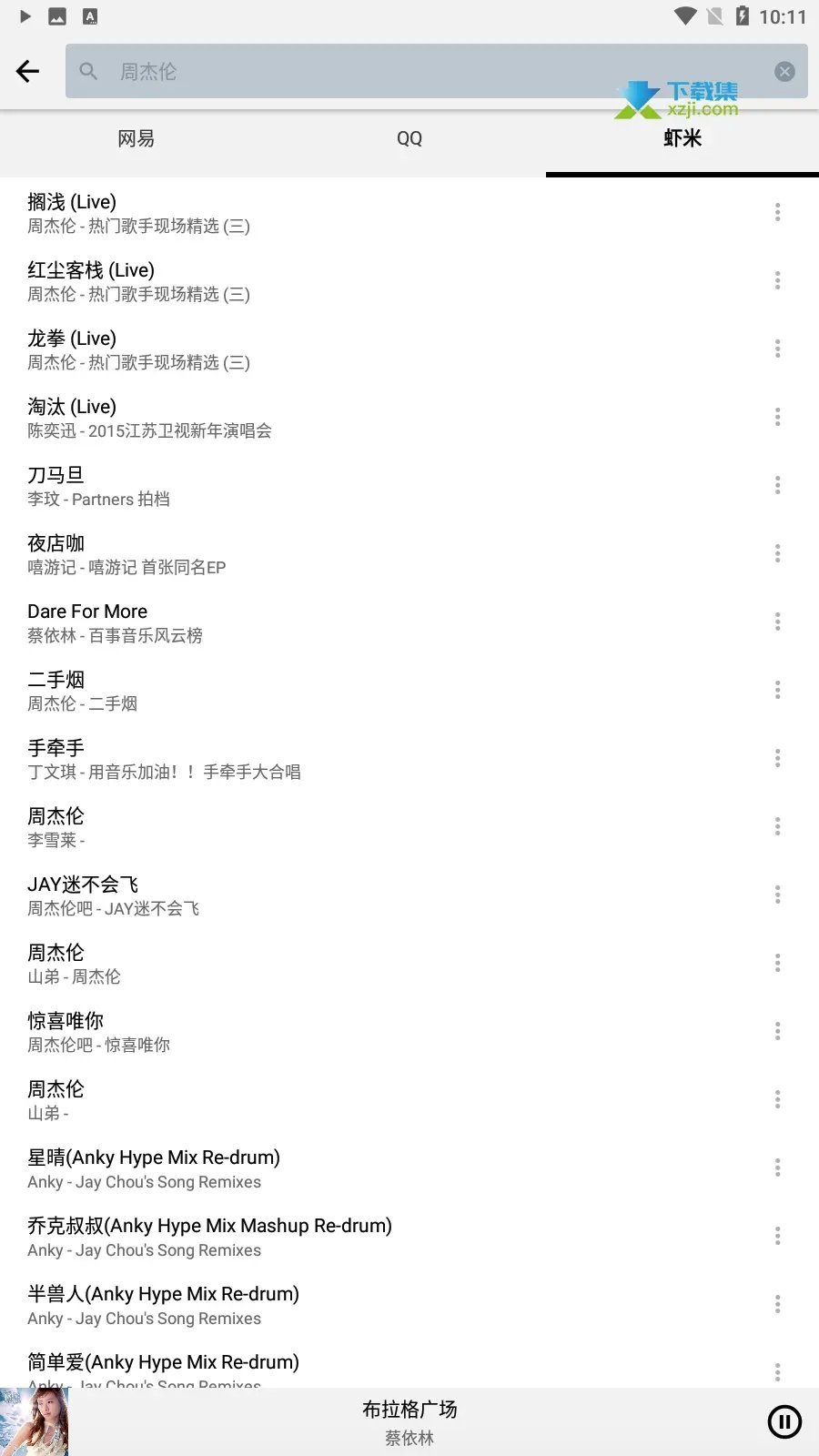819x1456 pixels.
Task: Switch to the 网易 tab
Action: click(x=136, y=138)
